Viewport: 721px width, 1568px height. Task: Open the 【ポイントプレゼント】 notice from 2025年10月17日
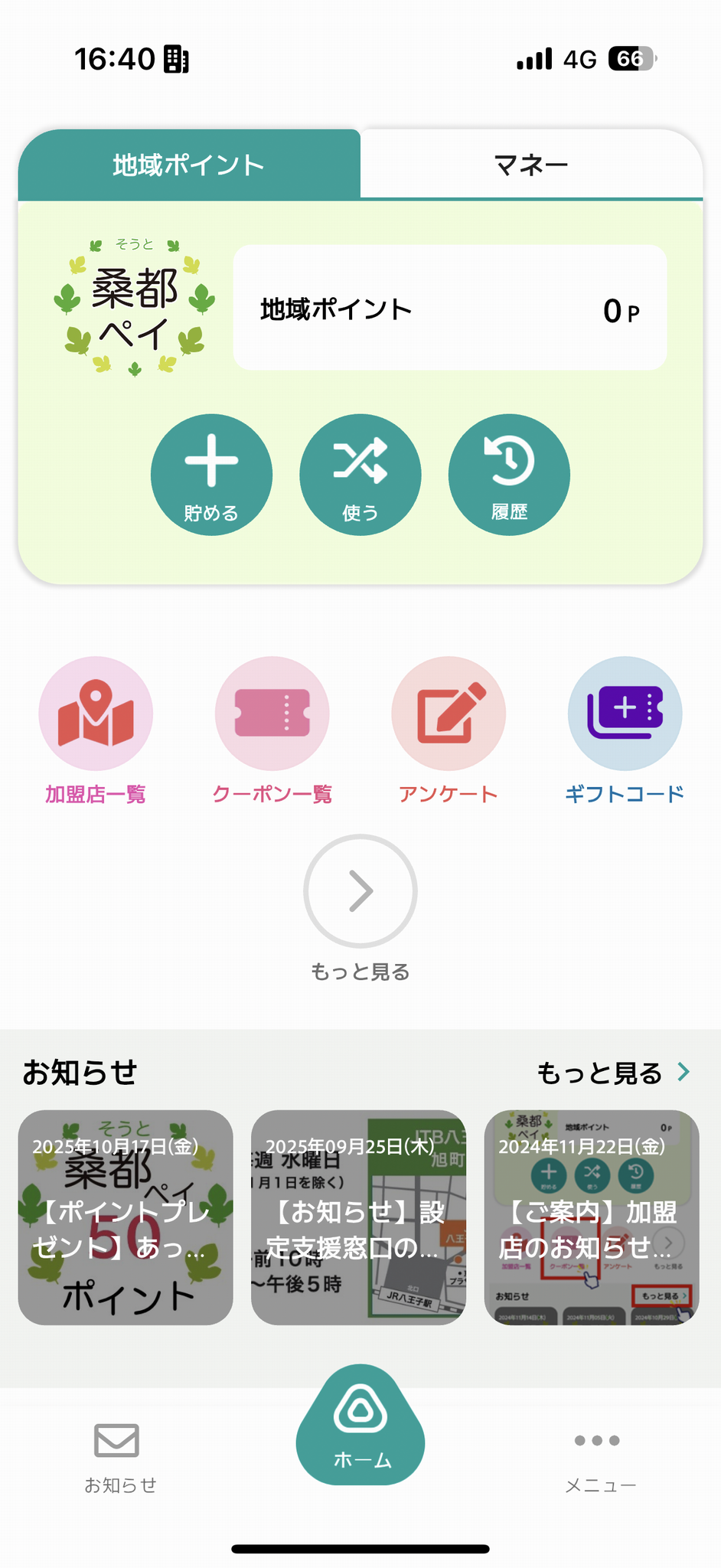click(126, 1217)
